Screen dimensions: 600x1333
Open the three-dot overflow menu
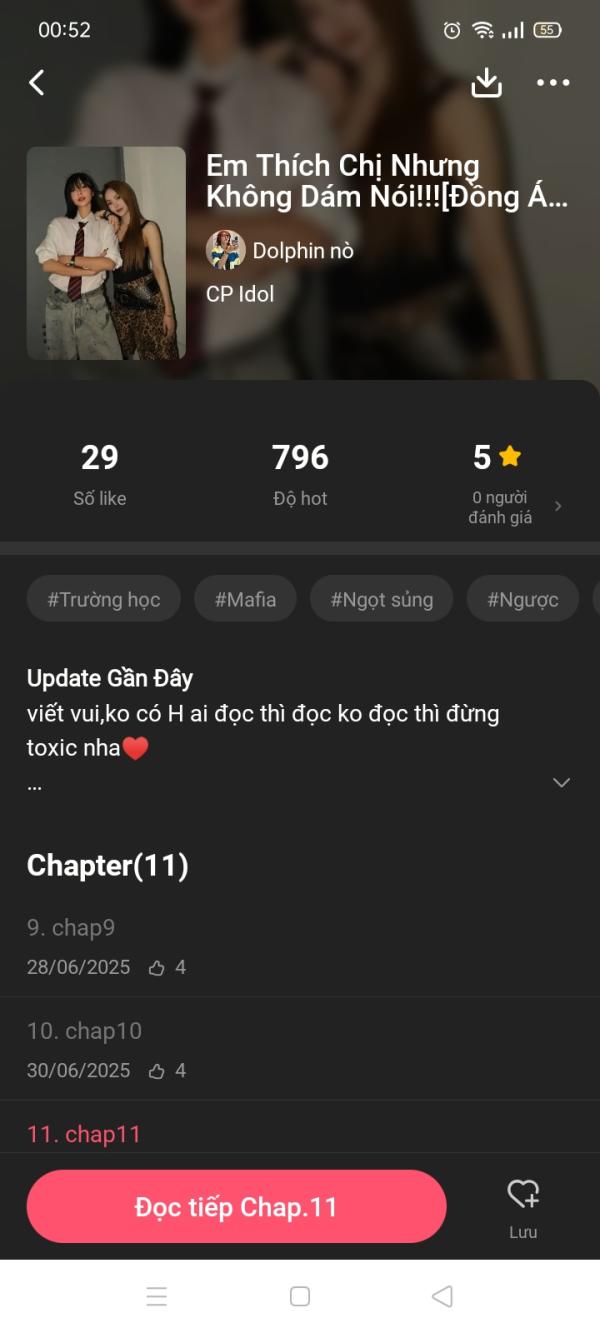(553, 83)
